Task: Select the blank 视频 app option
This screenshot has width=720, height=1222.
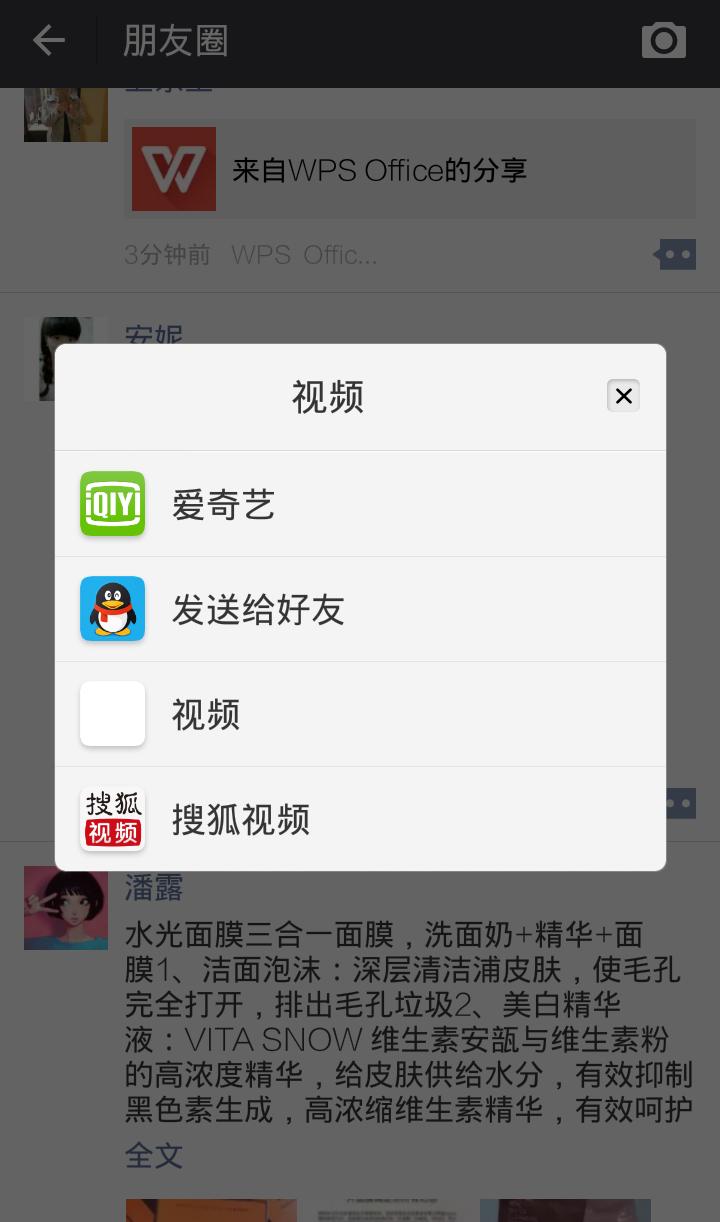Action: tap(205, 713)
